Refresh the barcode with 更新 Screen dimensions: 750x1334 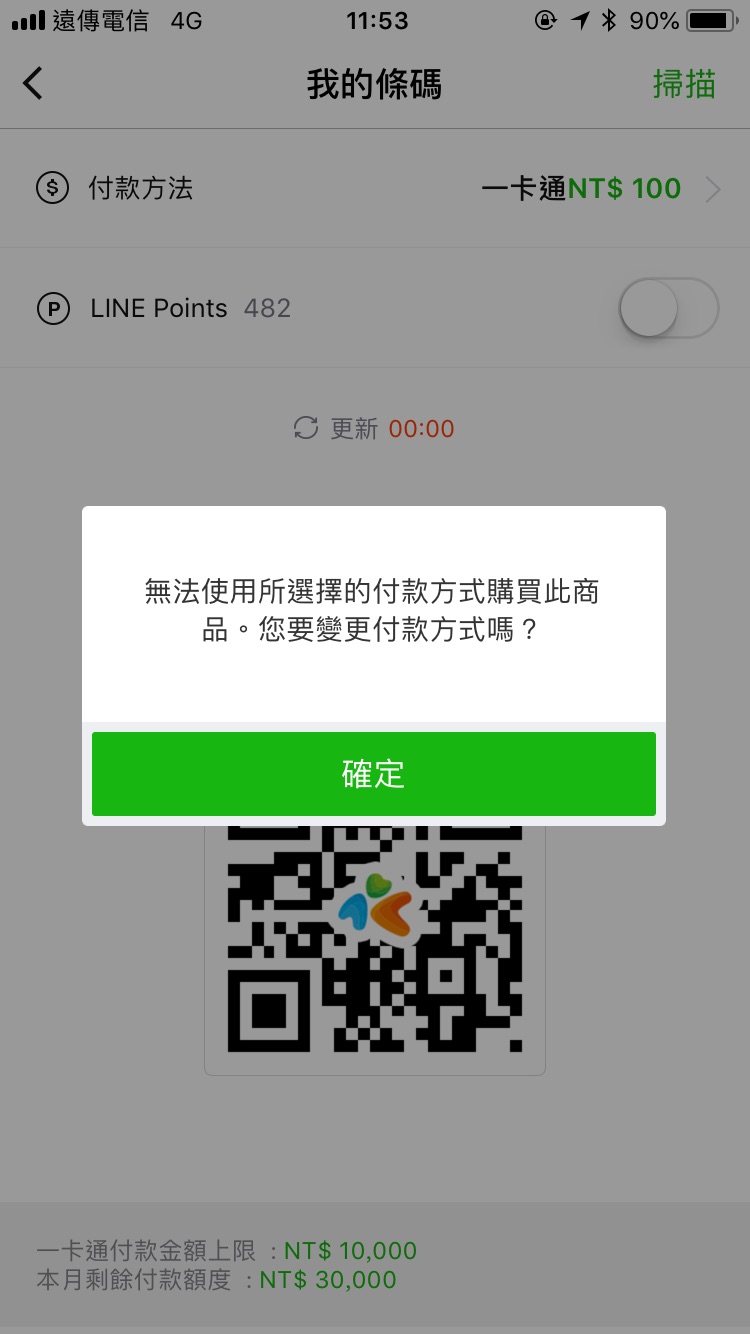tap(338, 429)
